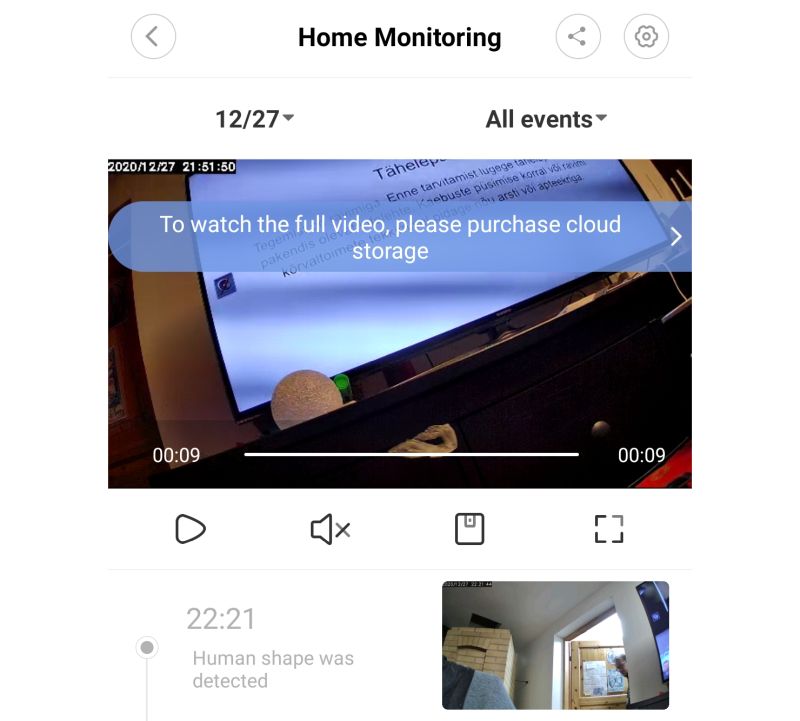Screen dimensions: 800x721
Task: Play the recorded video
Action: pyautogui.click(x=190, y=529)
